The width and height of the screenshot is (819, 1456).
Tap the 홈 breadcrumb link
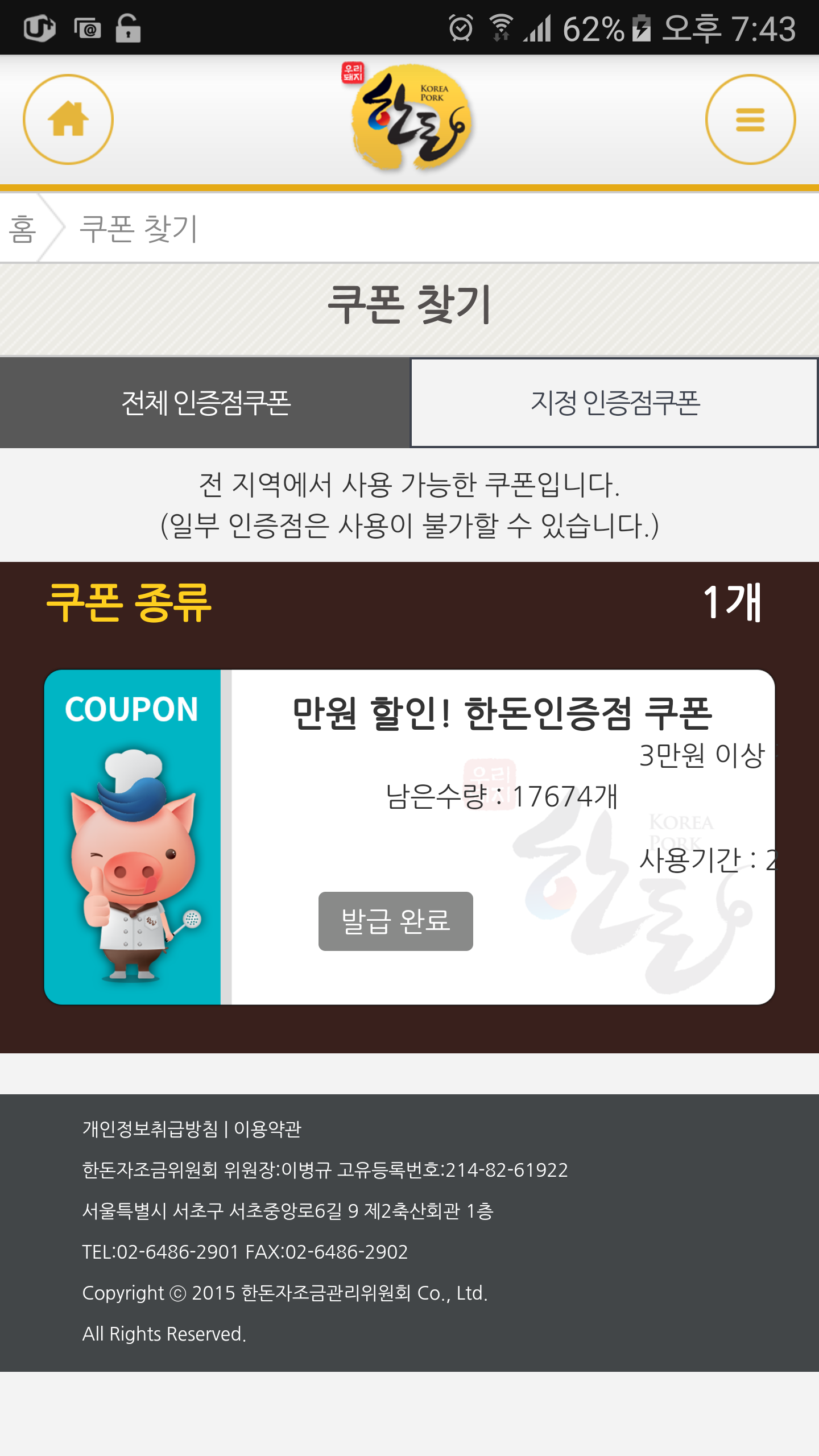coord(23,229)
